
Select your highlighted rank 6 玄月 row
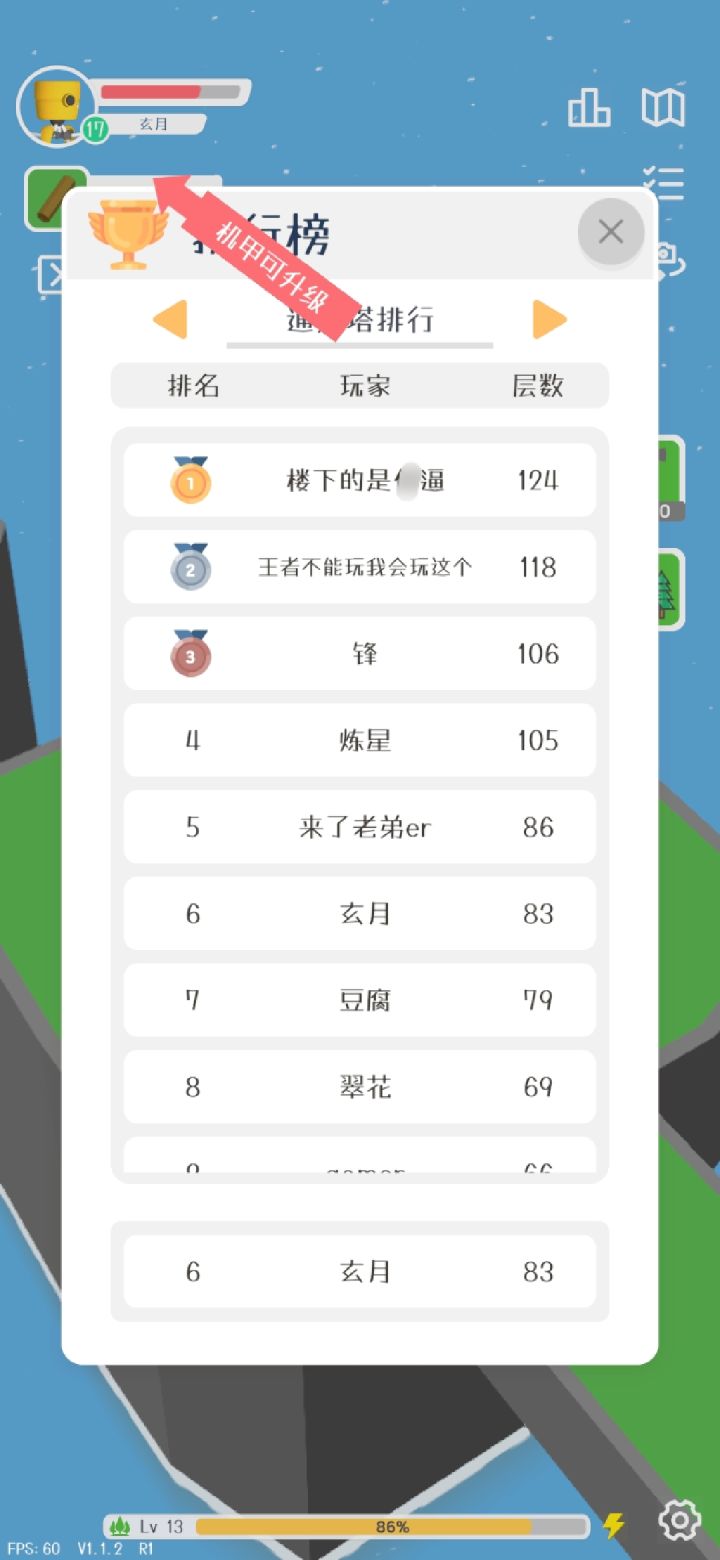click(360, 1271)
